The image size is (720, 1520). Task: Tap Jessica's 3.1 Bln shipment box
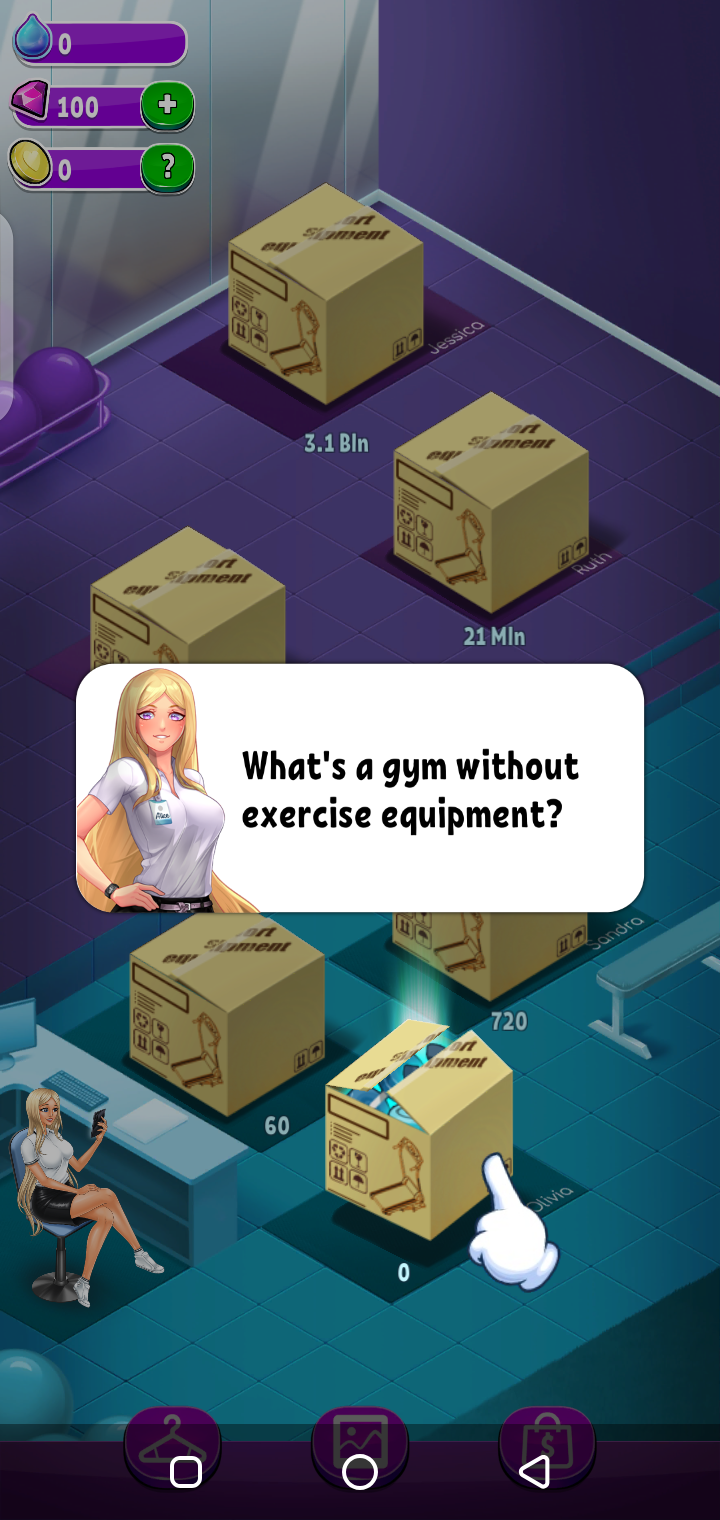pyautogui.click(x=325, y=295)
